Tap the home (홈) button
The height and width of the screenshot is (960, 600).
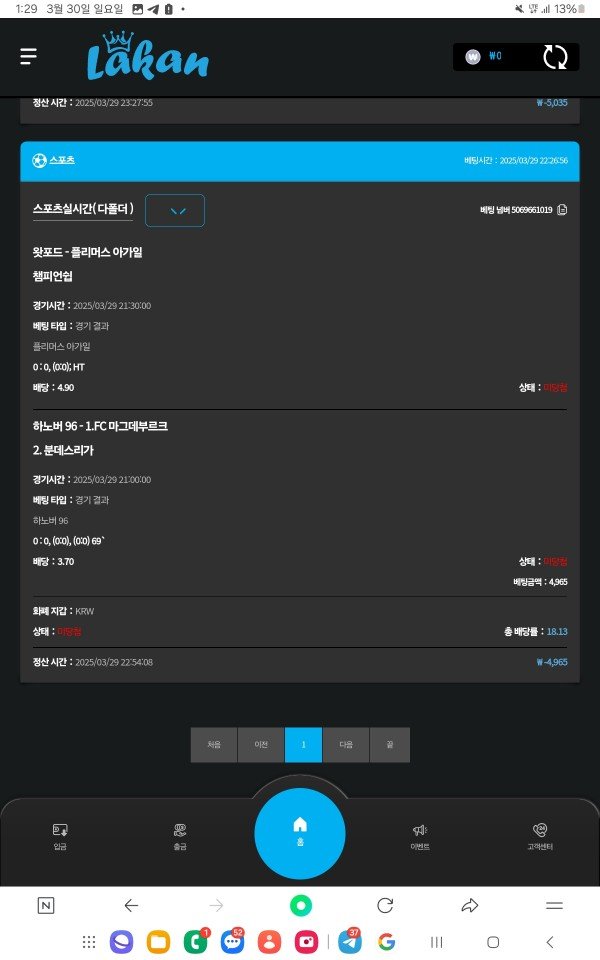(x=300, y=831)
